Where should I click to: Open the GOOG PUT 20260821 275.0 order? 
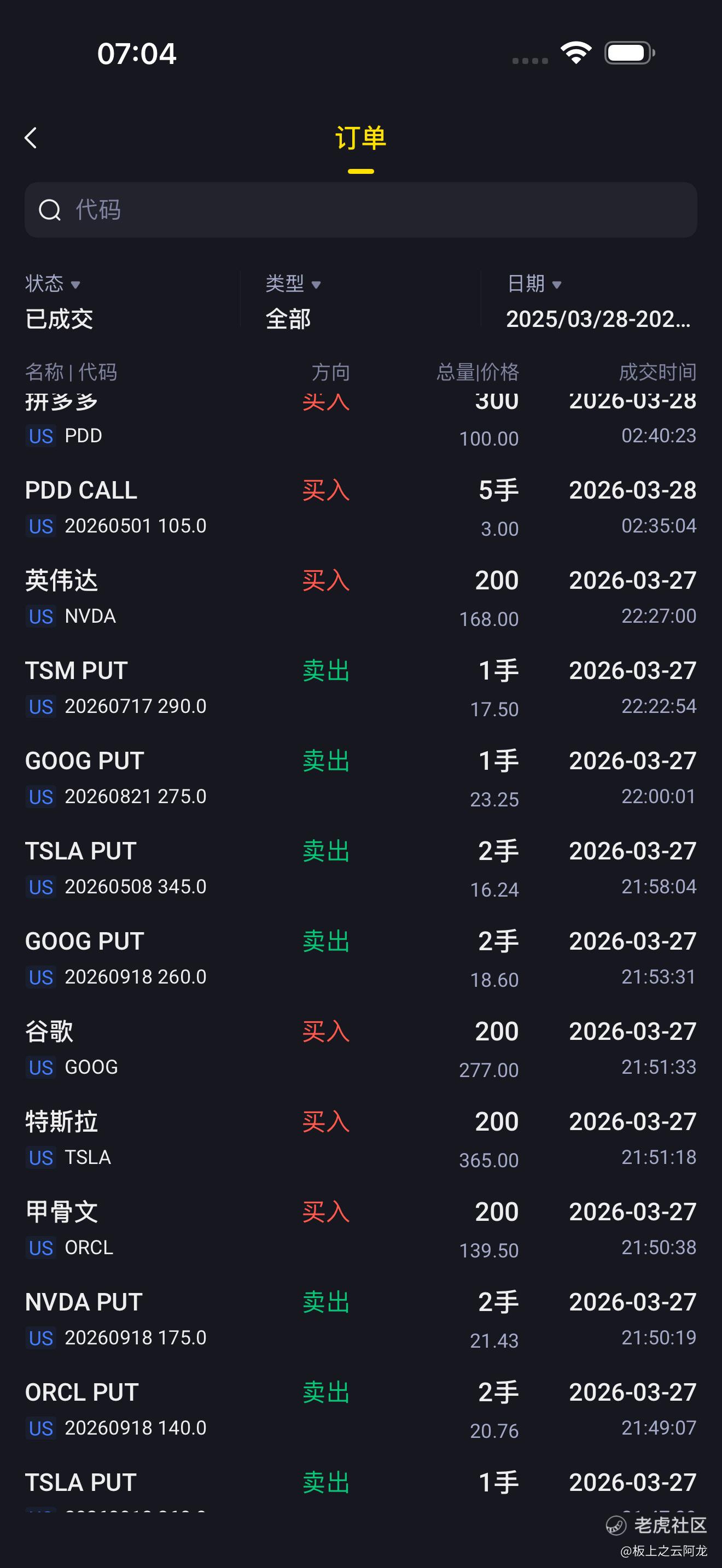(x=360, y=778)
